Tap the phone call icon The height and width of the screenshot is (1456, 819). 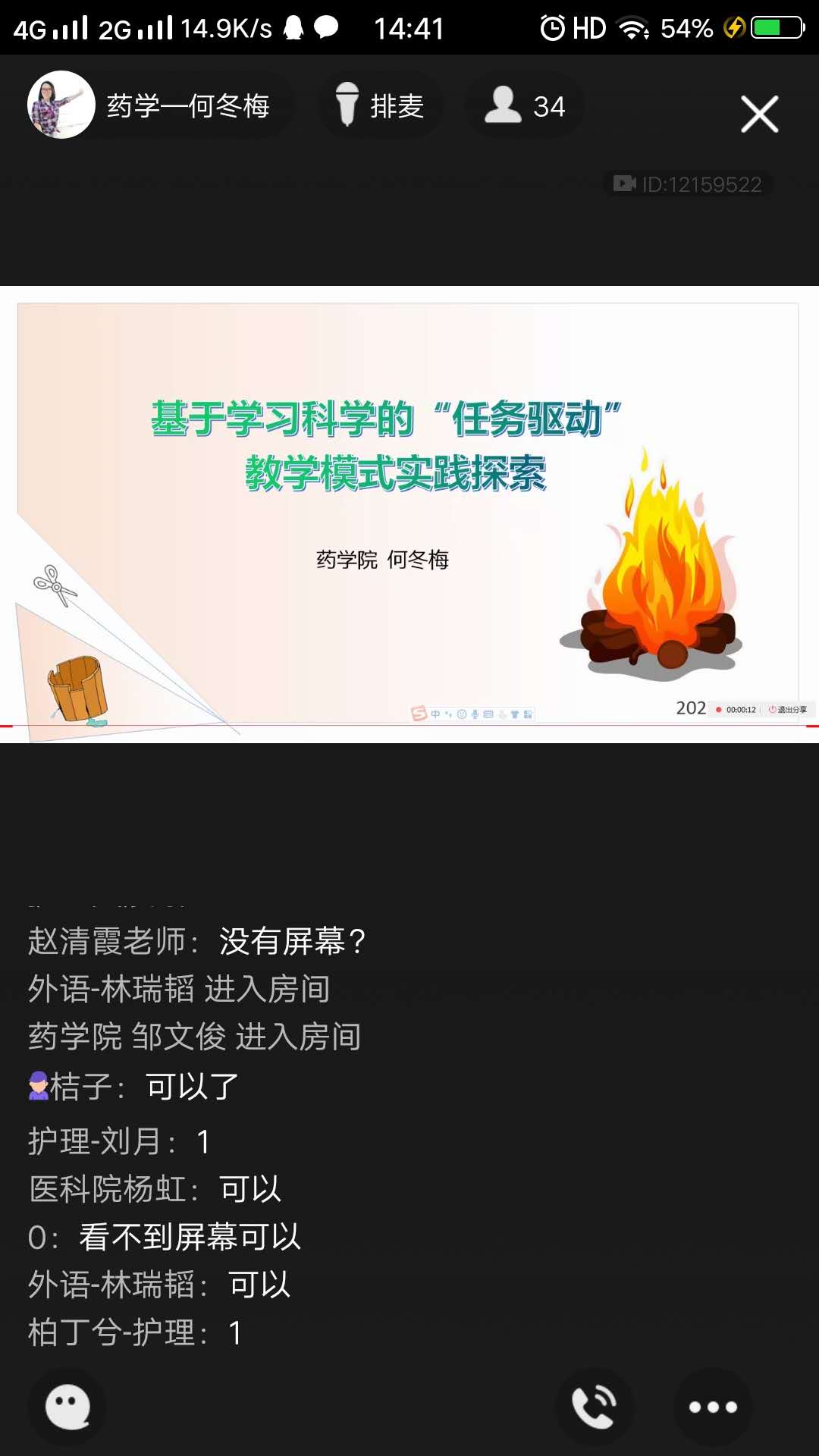coord(594,1407)
